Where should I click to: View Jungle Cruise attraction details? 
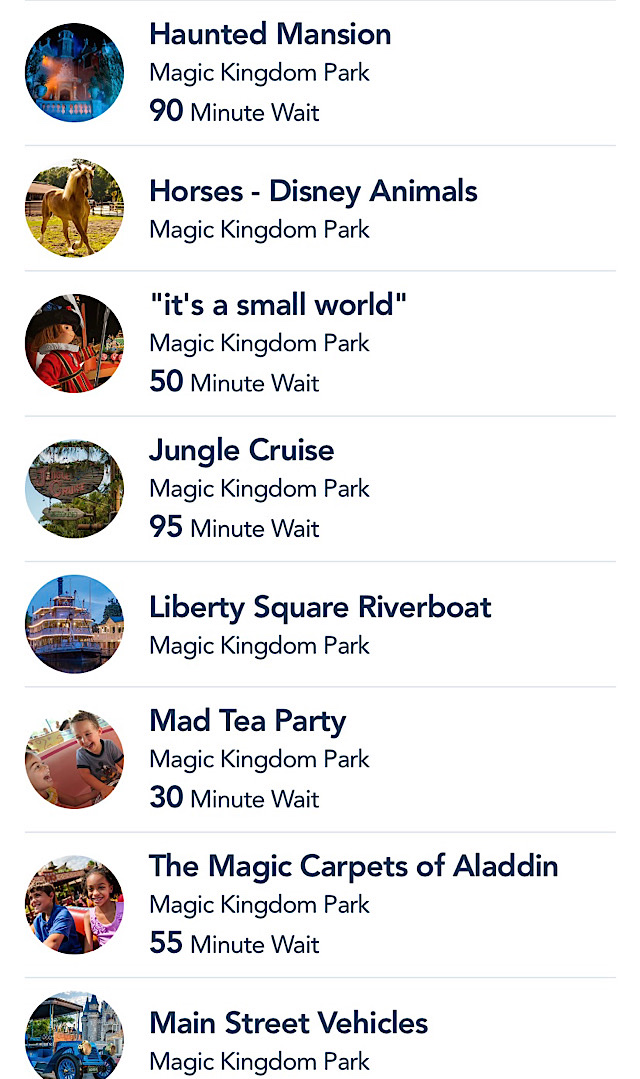(320, 489)
